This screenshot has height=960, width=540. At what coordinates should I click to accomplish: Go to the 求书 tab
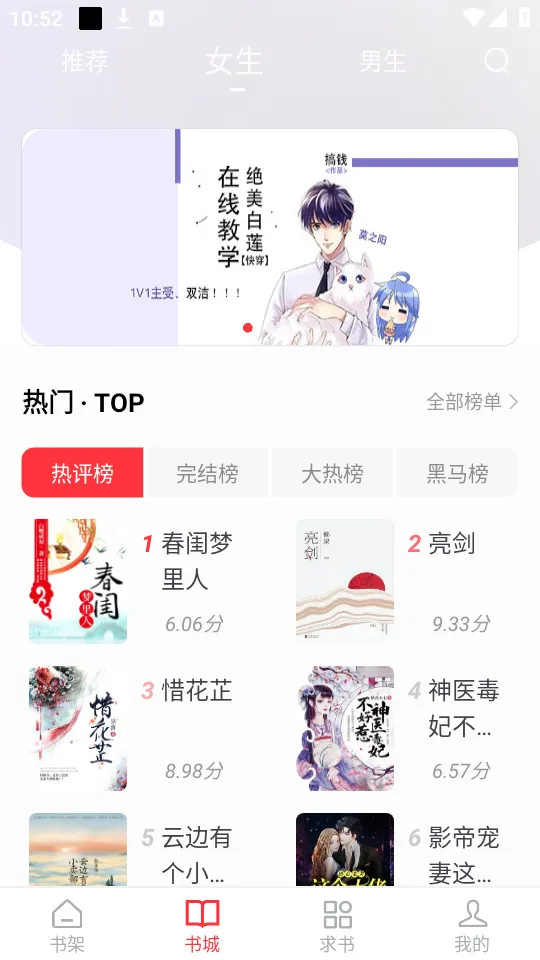337,924
